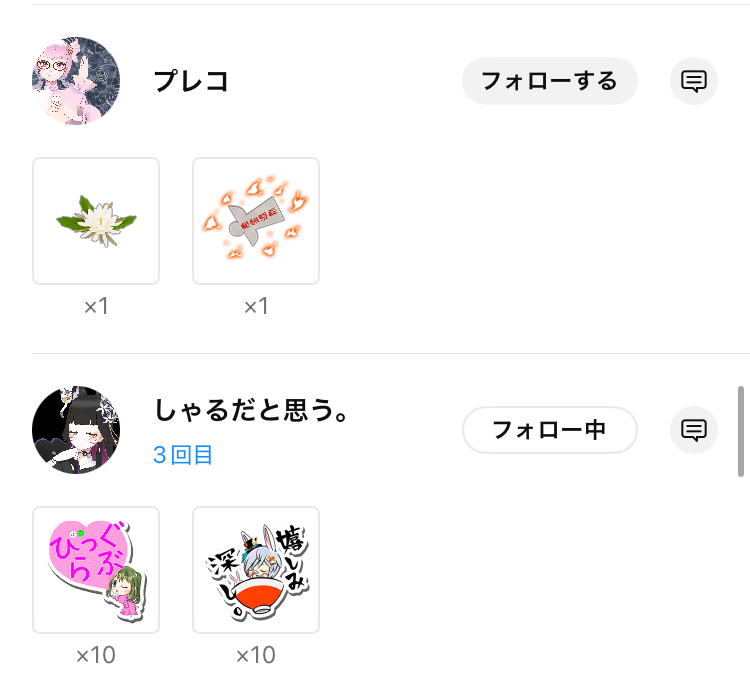View the rabbit-eared character sticker gift

click(256, 570)
